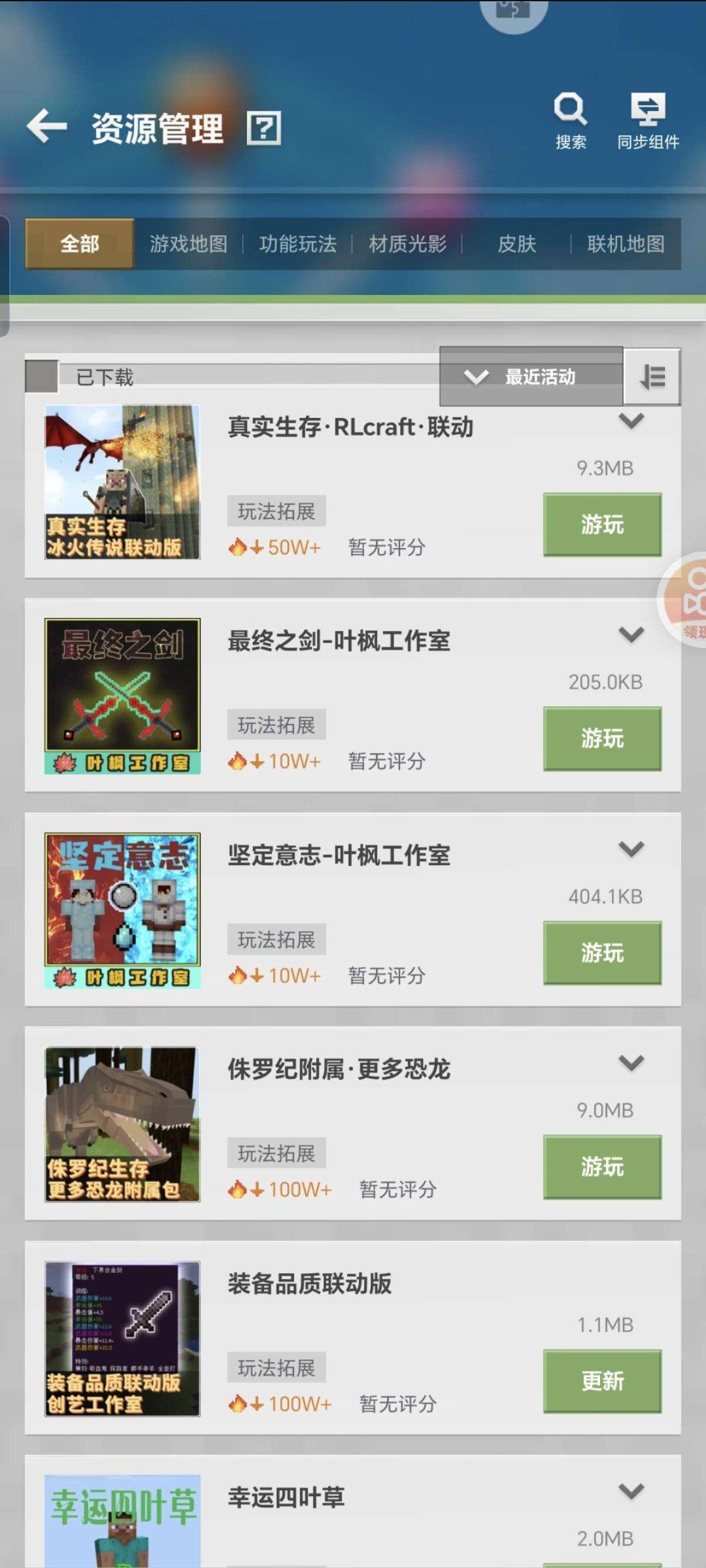Switch to the 游戏地图 tab
The height and width of the screenshot is (1568, 706).
tap(189, 244)
